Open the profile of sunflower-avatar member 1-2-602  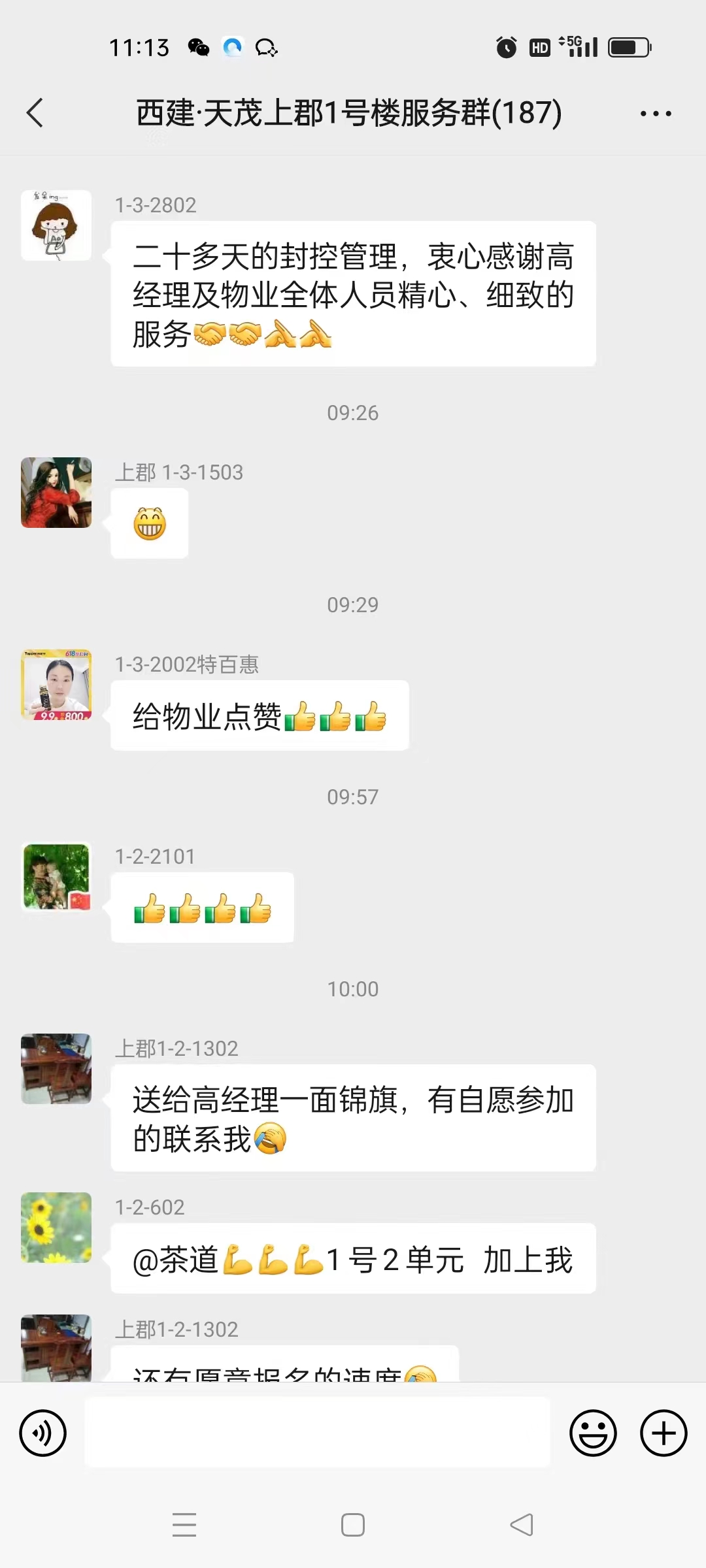(56, 1228)
